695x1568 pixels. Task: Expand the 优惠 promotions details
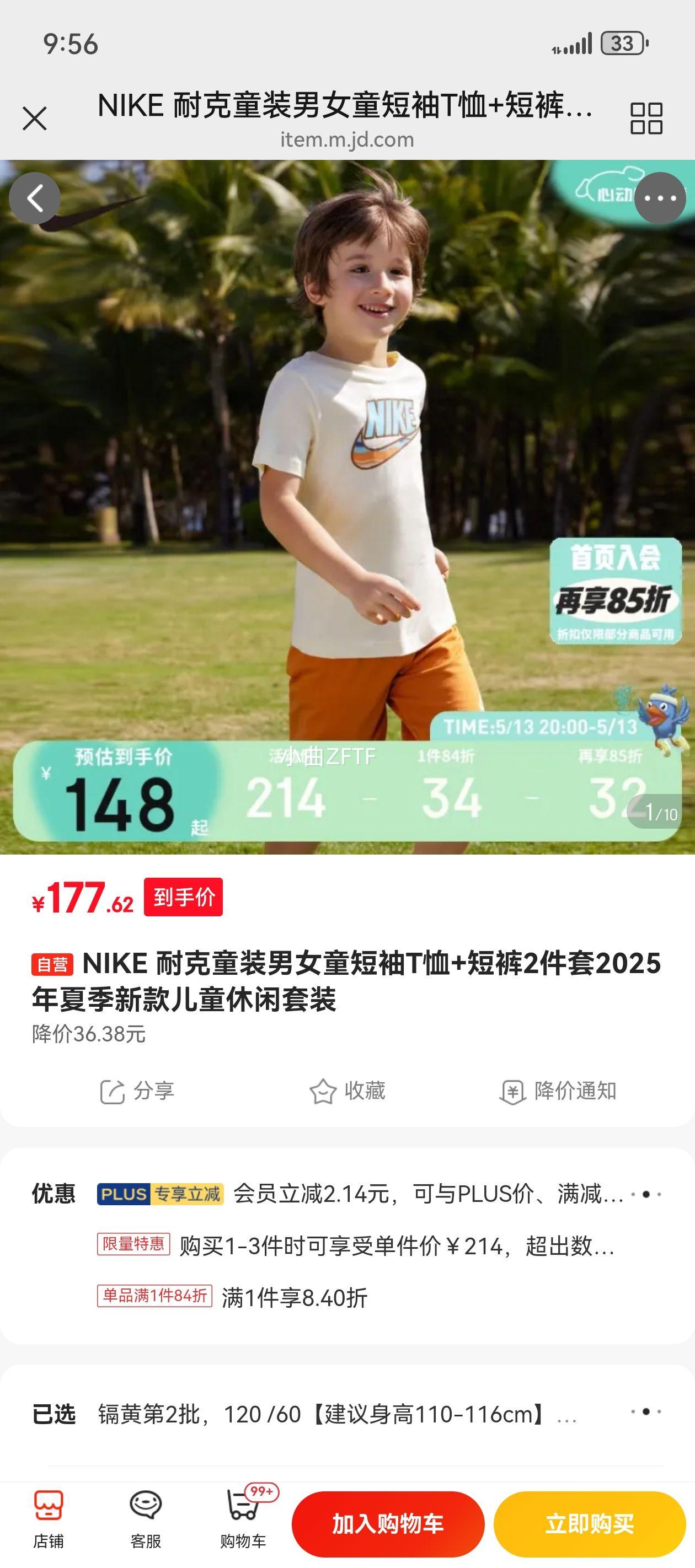(x=347, y=1246)
